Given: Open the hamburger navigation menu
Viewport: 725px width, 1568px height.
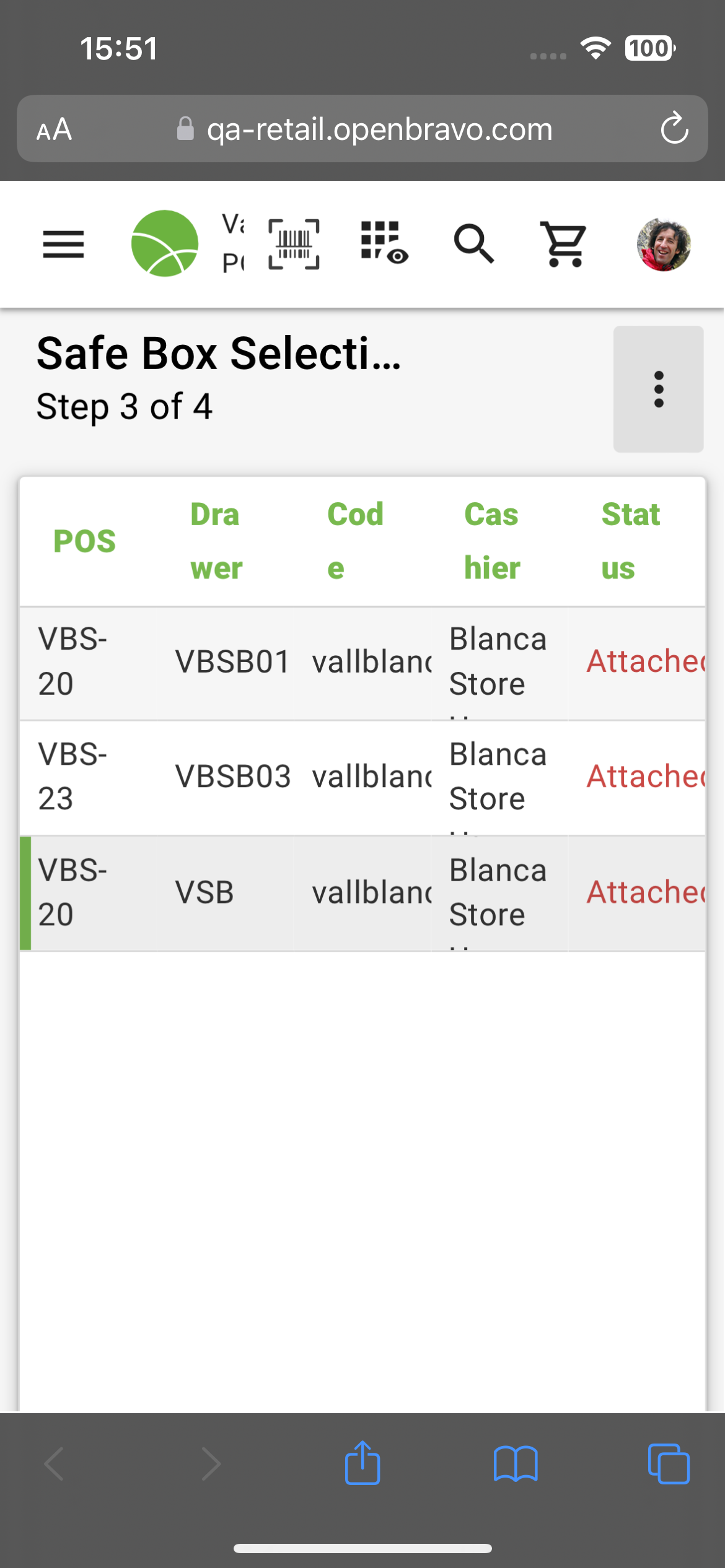Looking at the screenshot, I should click(63, 244).
